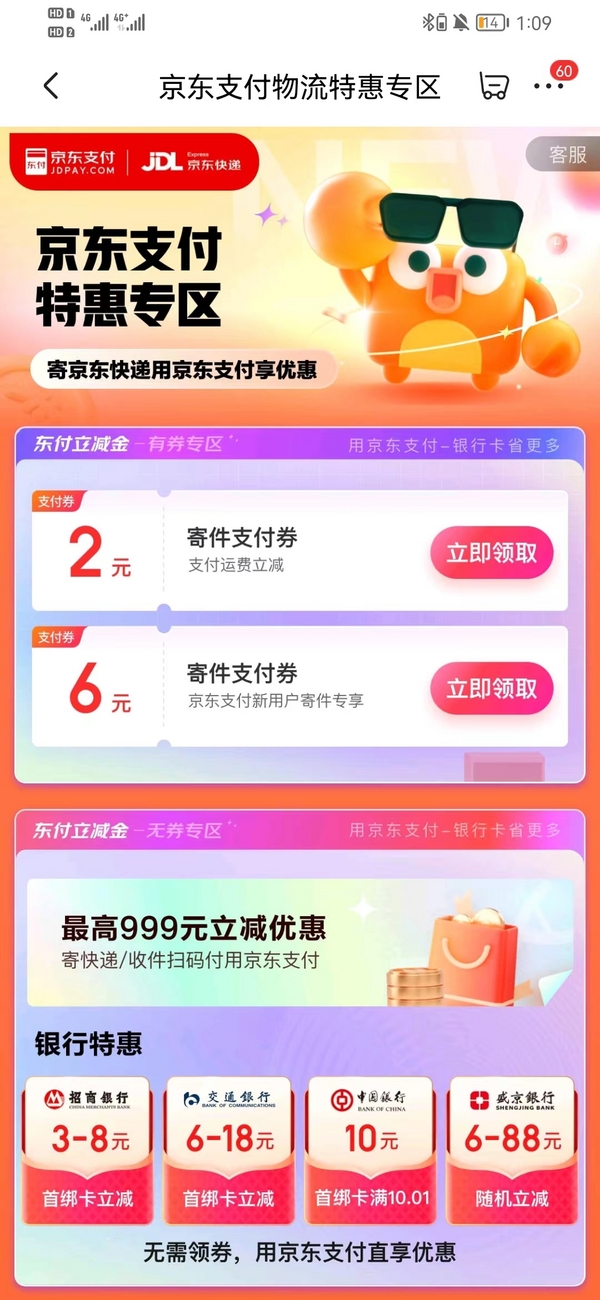The image size is (600, 1300).
Task: Claim the 6元 new user coupon
Action: (491, 688)
